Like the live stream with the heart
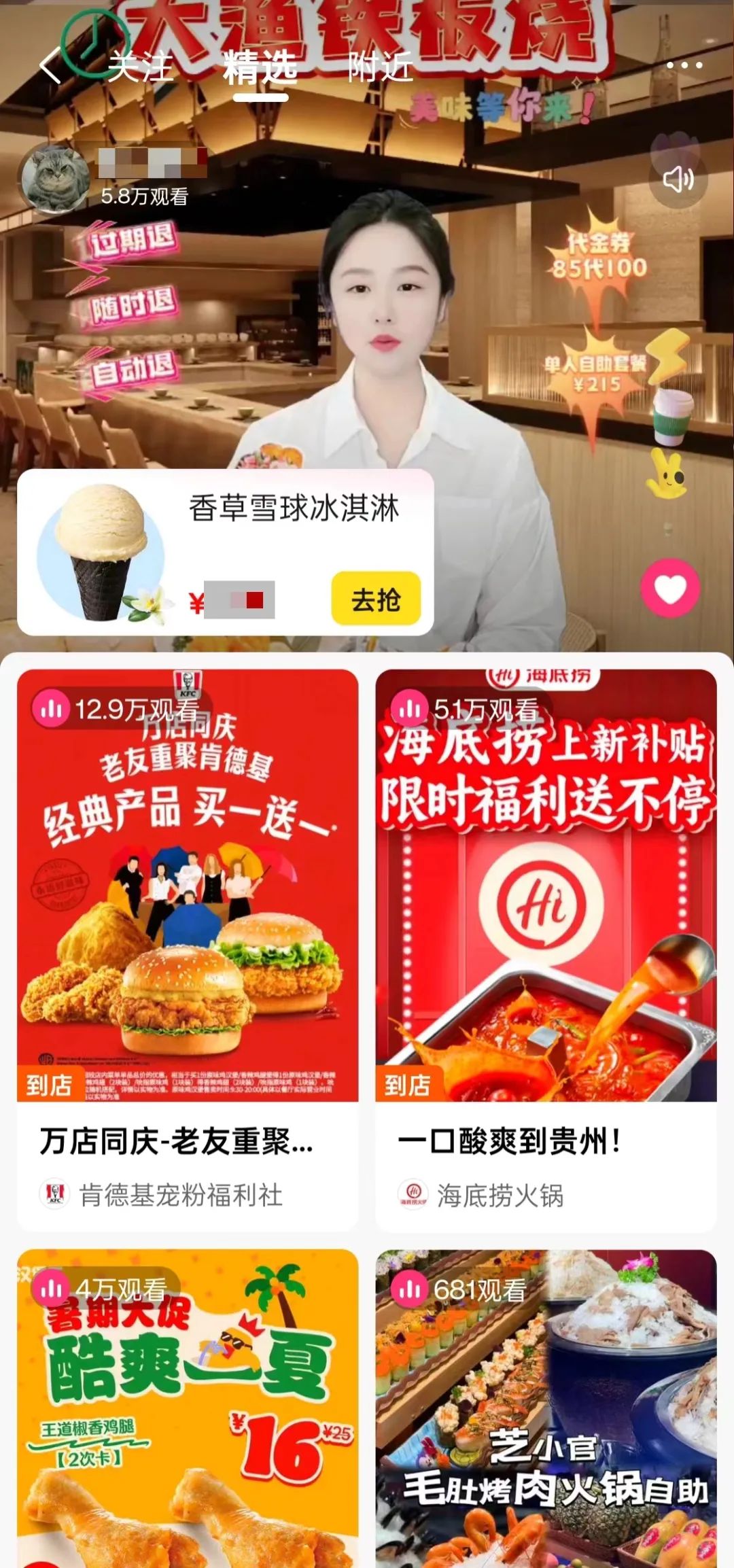734x1568 pixels. pyautogui.click(x=670, y=588)
